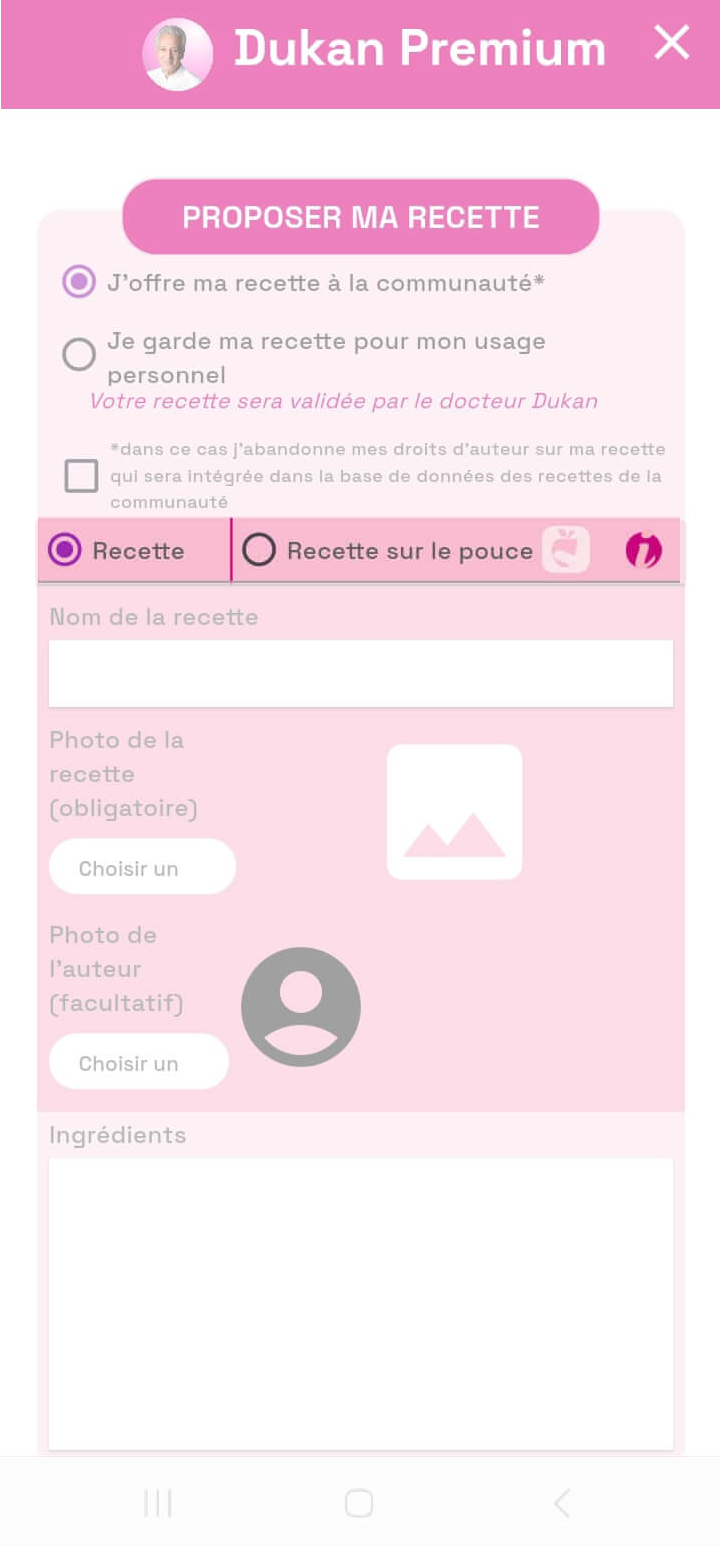Select "Je garde ma recette pour mon usage personnel"
This screenshot has width=720, height=1546.
coord(79,355)
